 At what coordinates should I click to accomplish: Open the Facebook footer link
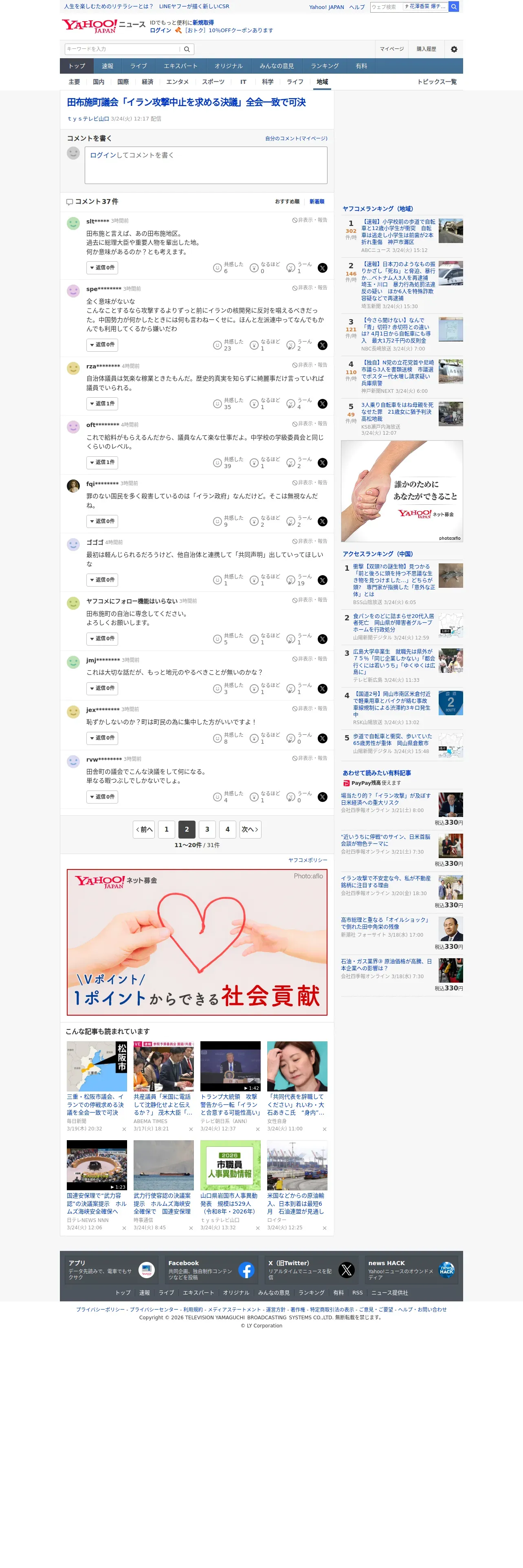211,1270
